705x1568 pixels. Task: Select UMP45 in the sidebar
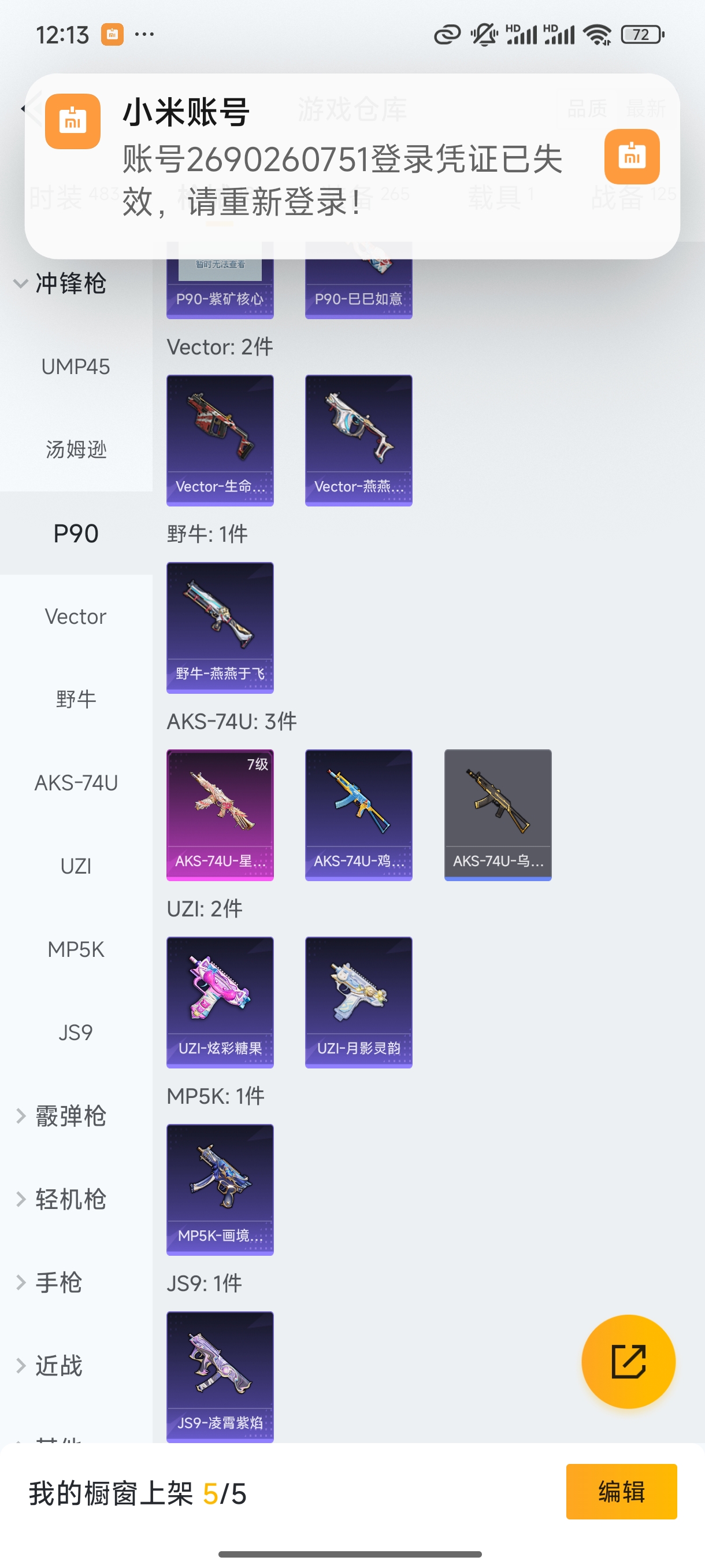click(76, 367)
